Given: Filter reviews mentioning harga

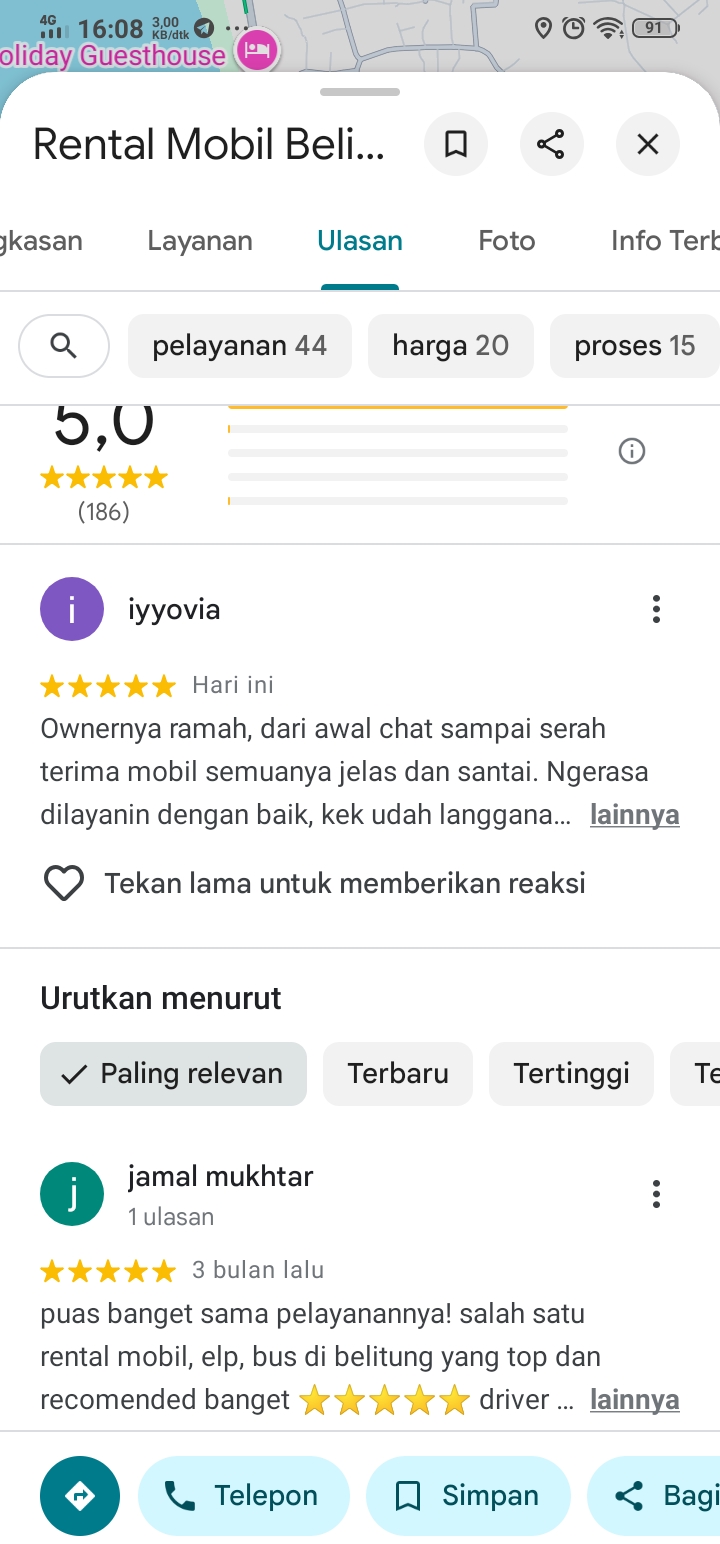Looking at the screenshot, I should (451, 346).
